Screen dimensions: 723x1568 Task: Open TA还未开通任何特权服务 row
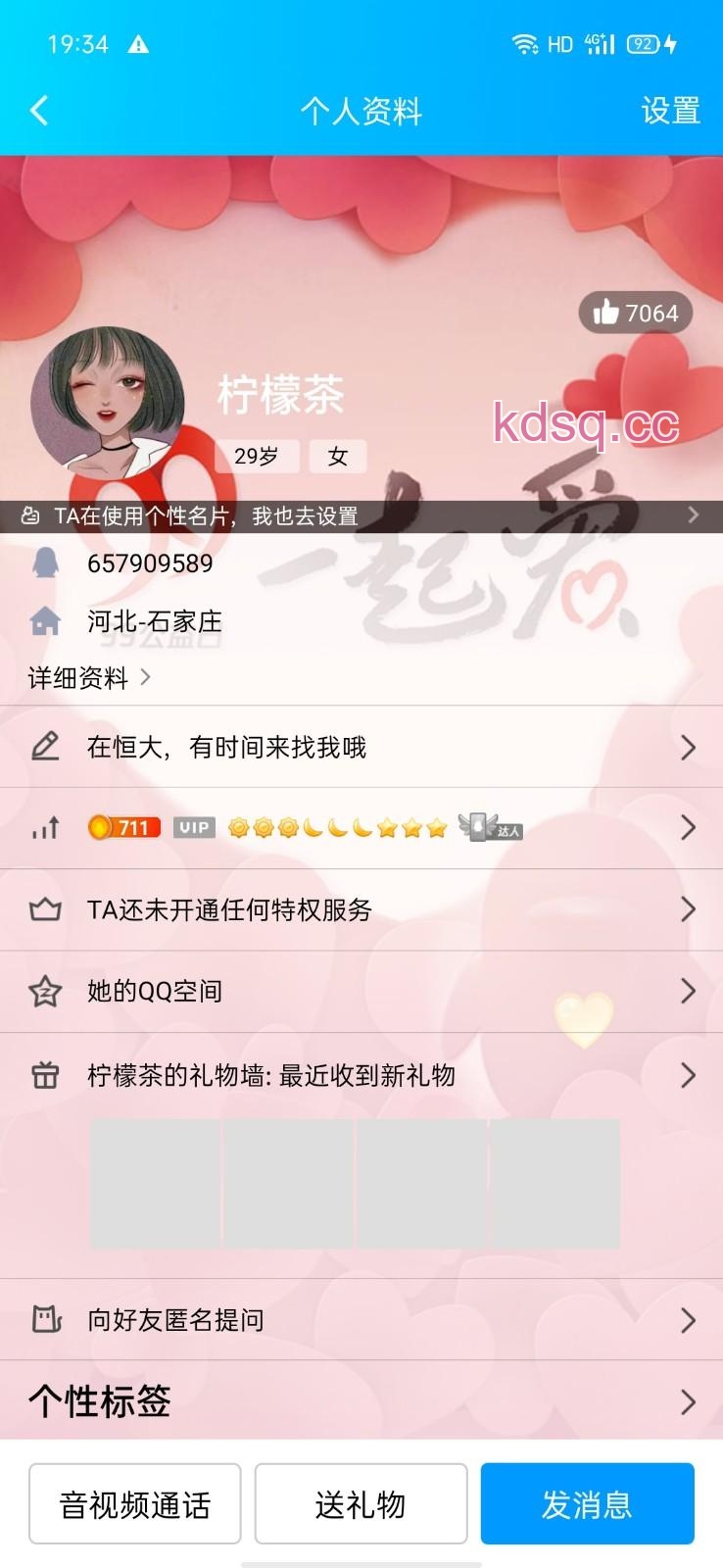click(x=361, y=909)
